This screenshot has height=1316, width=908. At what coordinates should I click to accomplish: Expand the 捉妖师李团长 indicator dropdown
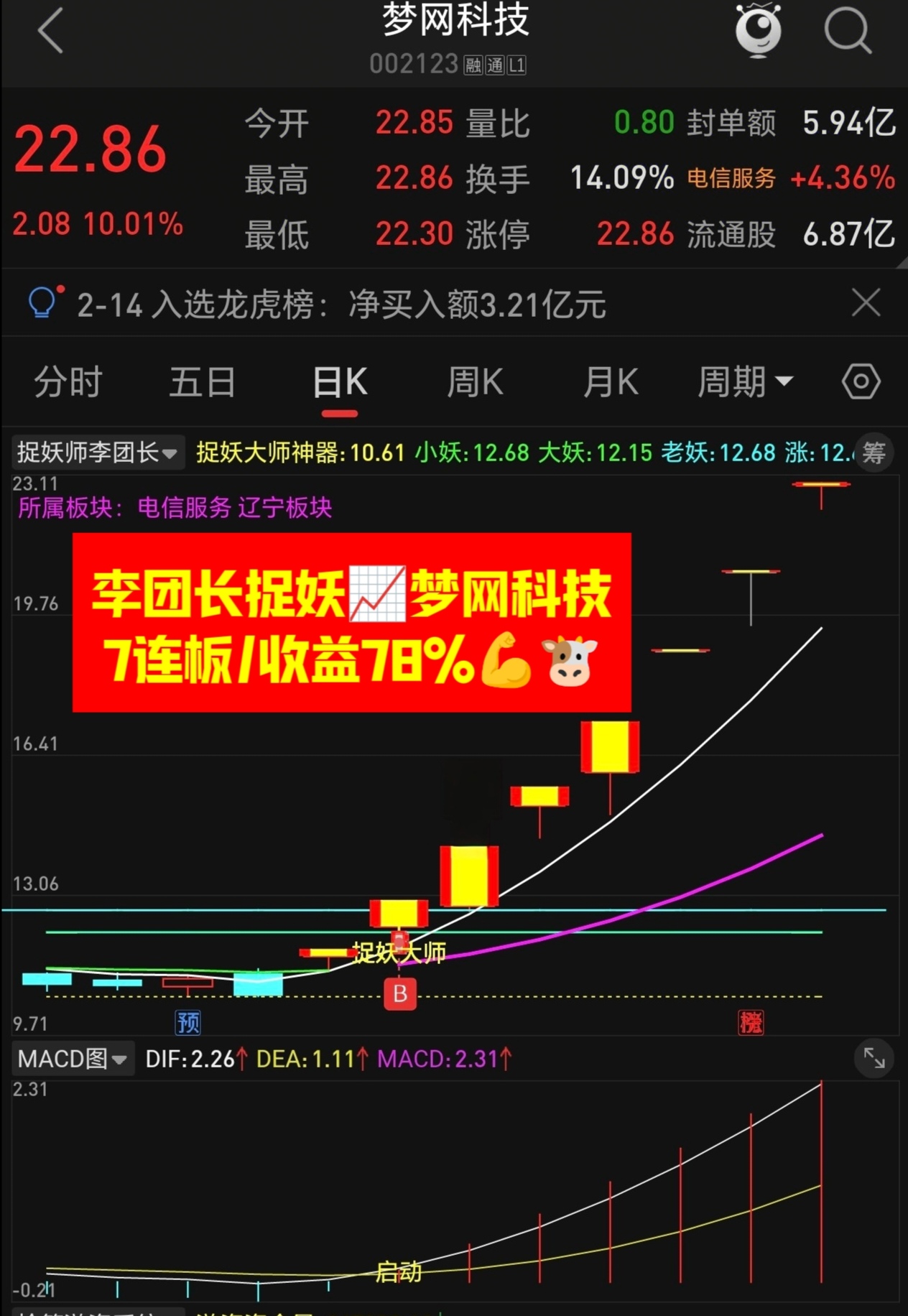coord(97,453)
